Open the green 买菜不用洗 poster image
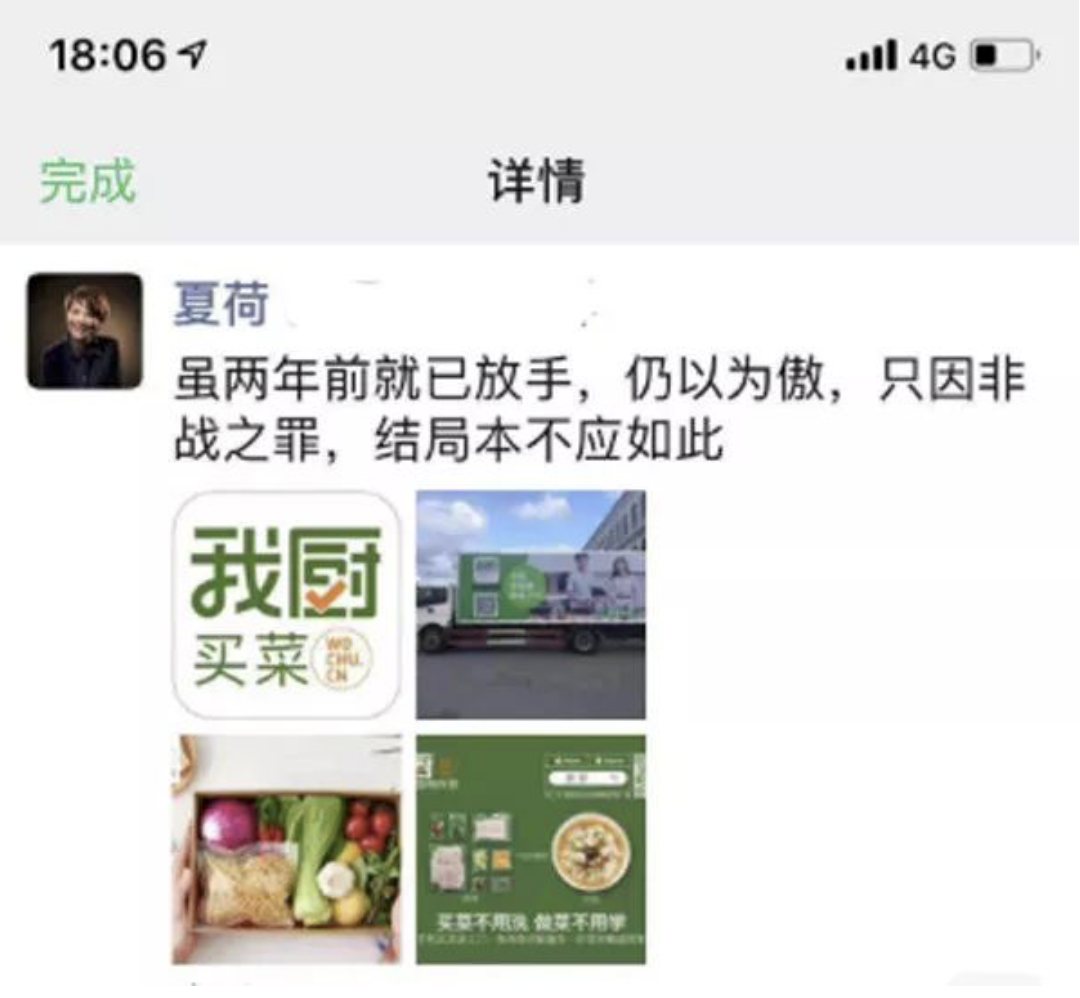Viewport: 1080px width, 998px height. [530, 849]
